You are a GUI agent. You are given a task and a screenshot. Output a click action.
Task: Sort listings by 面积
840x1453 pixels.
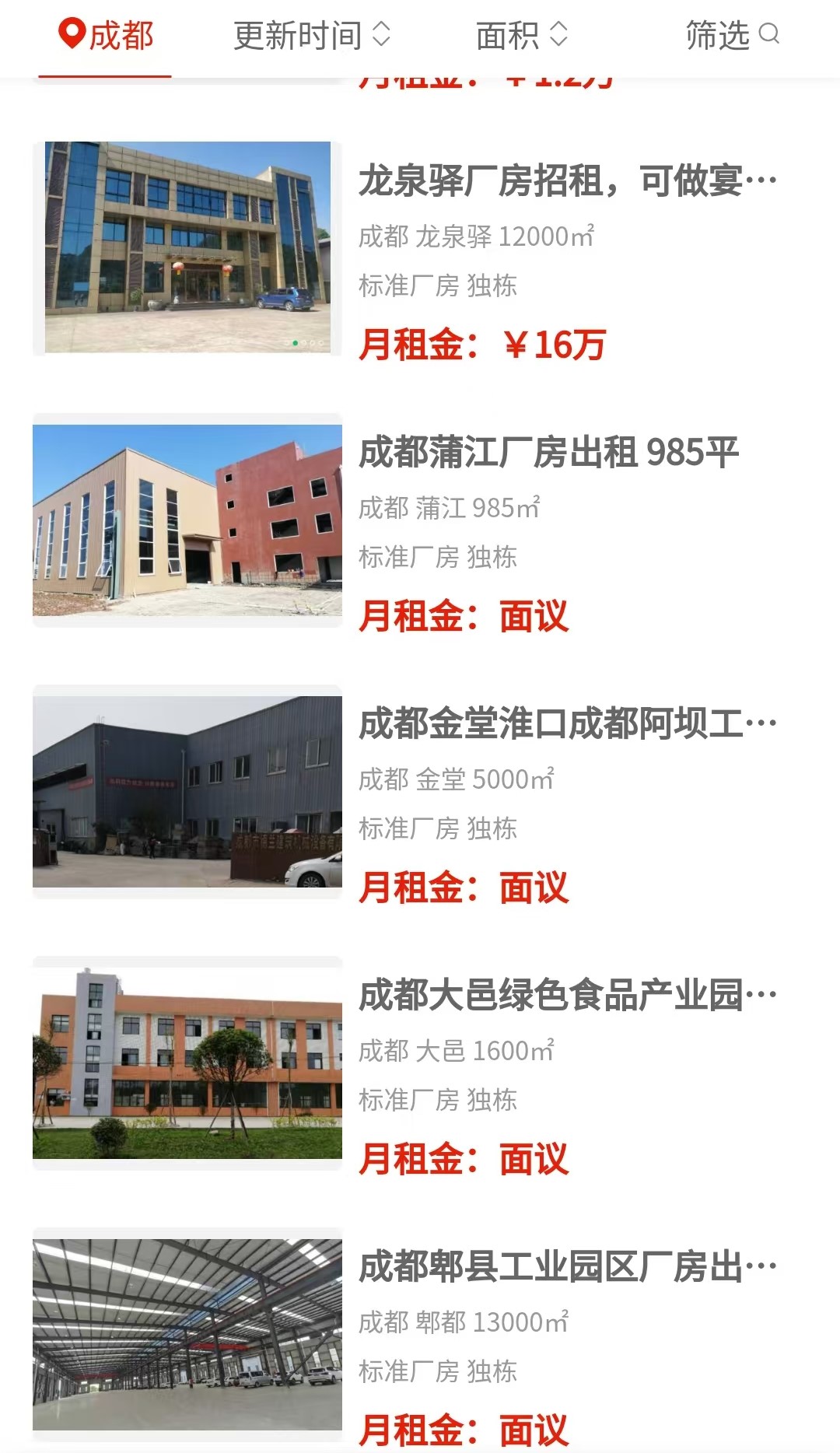tap(521, 35)
